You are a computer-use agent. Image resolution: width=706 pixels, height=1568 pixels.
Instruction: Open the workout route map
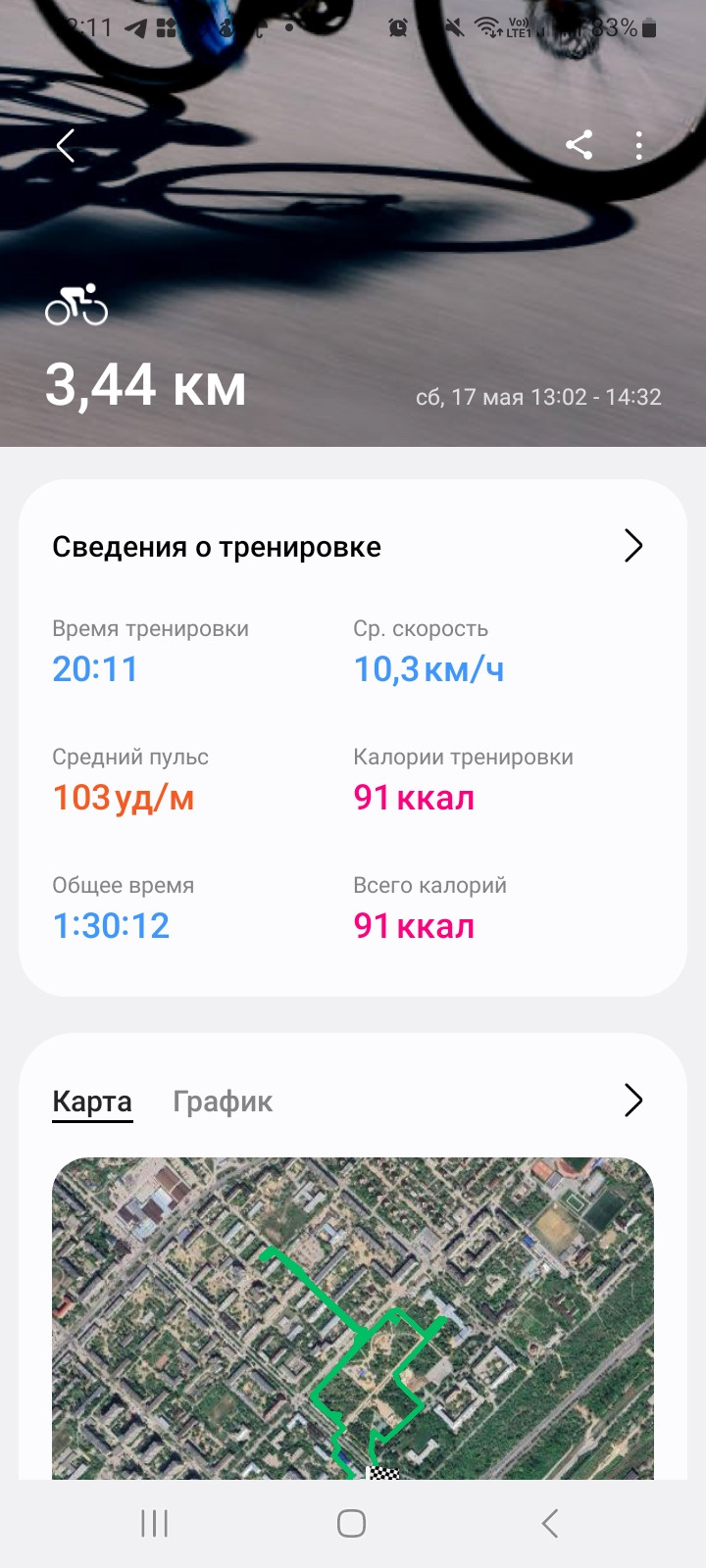point(353,1318)
